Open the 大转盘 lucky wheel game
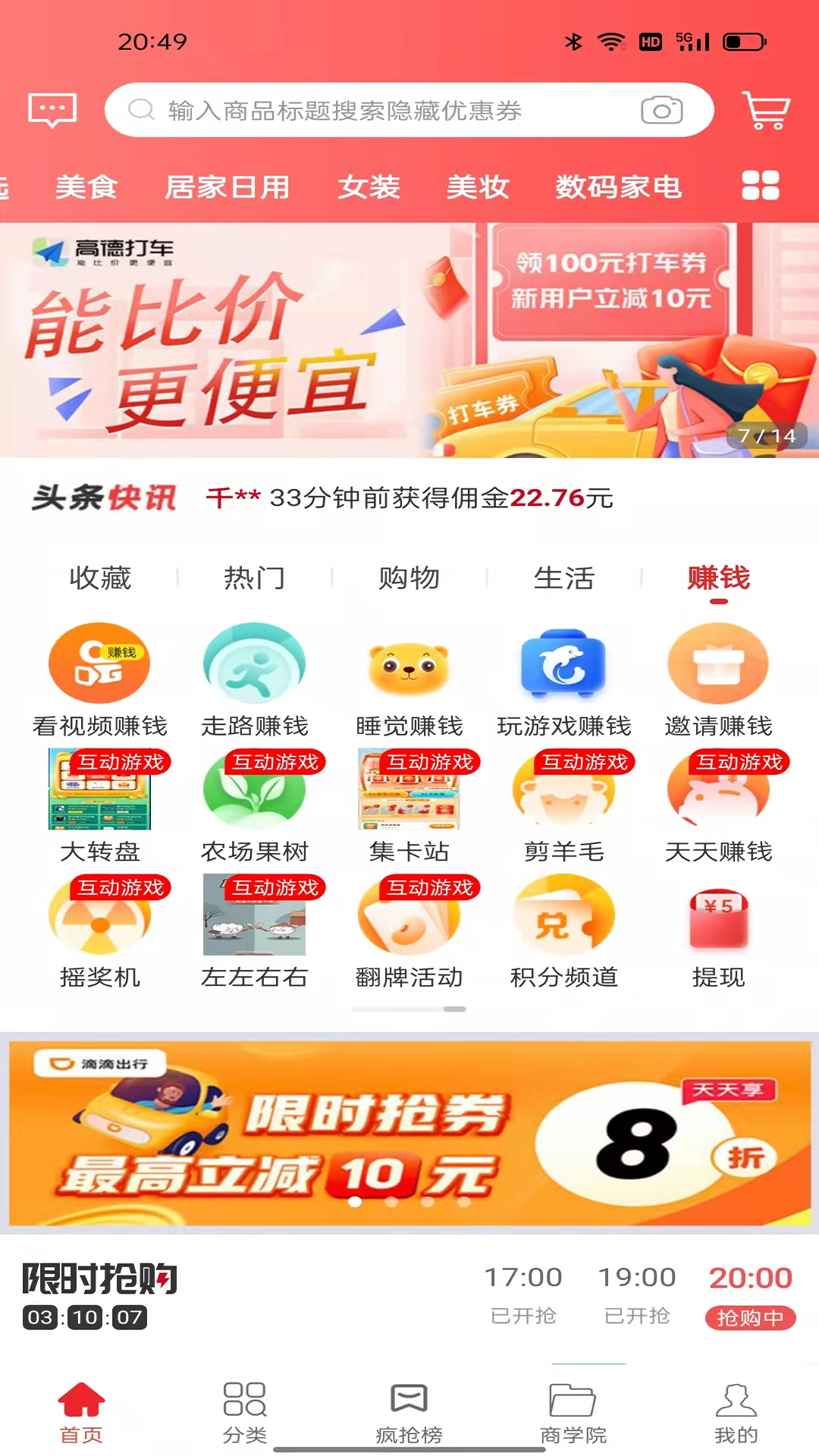Screen dimensions: 819x1456 tap(99, 789)
